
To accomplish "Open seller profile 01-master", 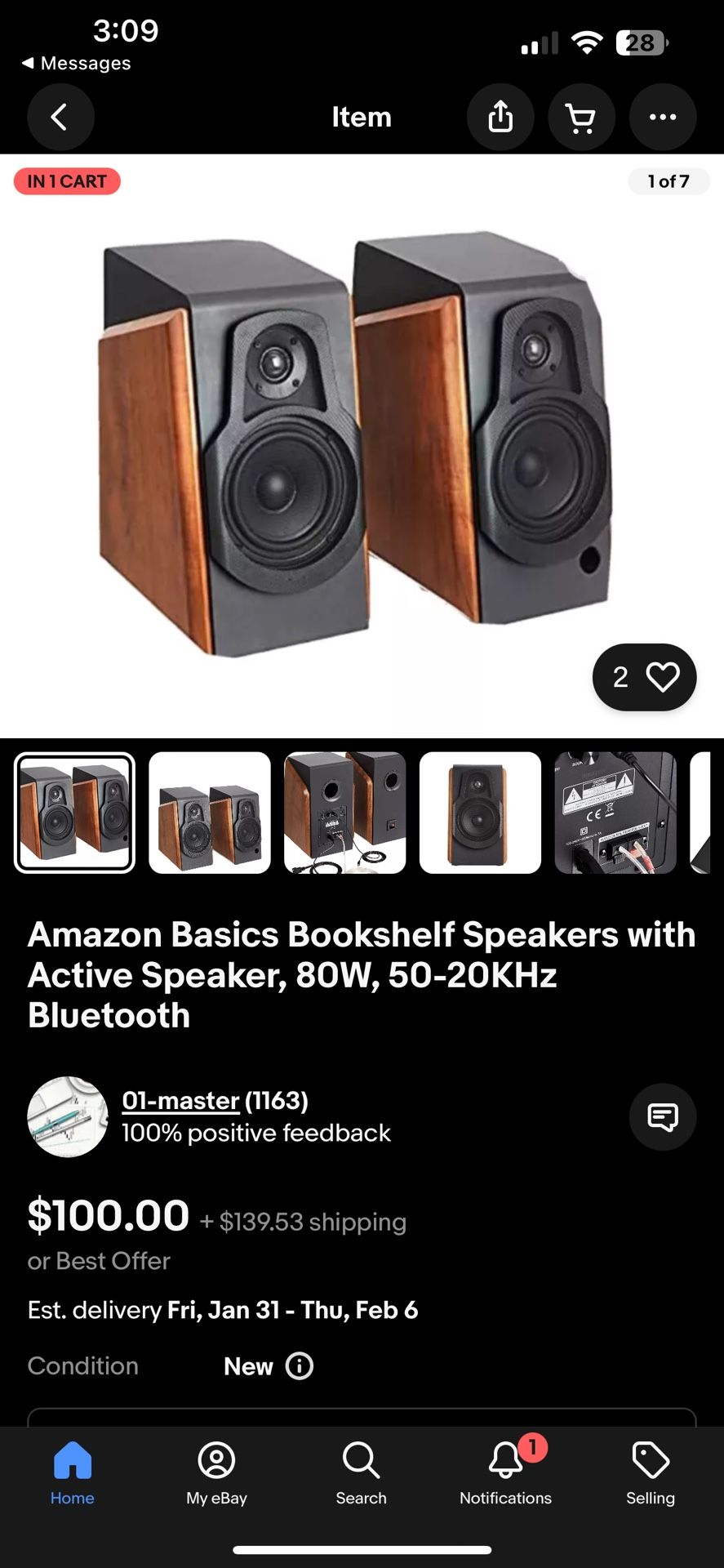I will [x=180, y=1101].
